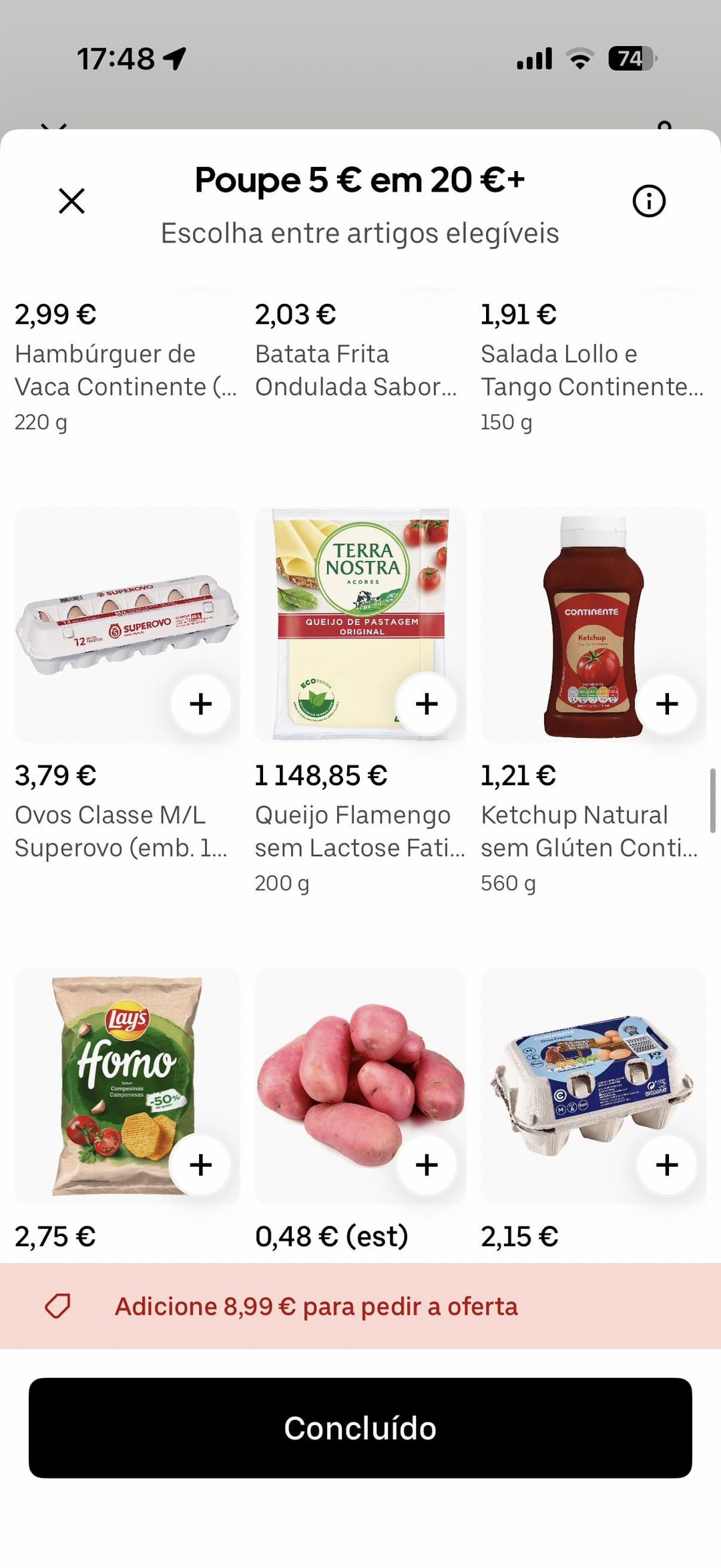View the Terra Nostra cheese product image
Viewport: 721px width, 1568px height.
pyautogui.click(x=347, y=601)
